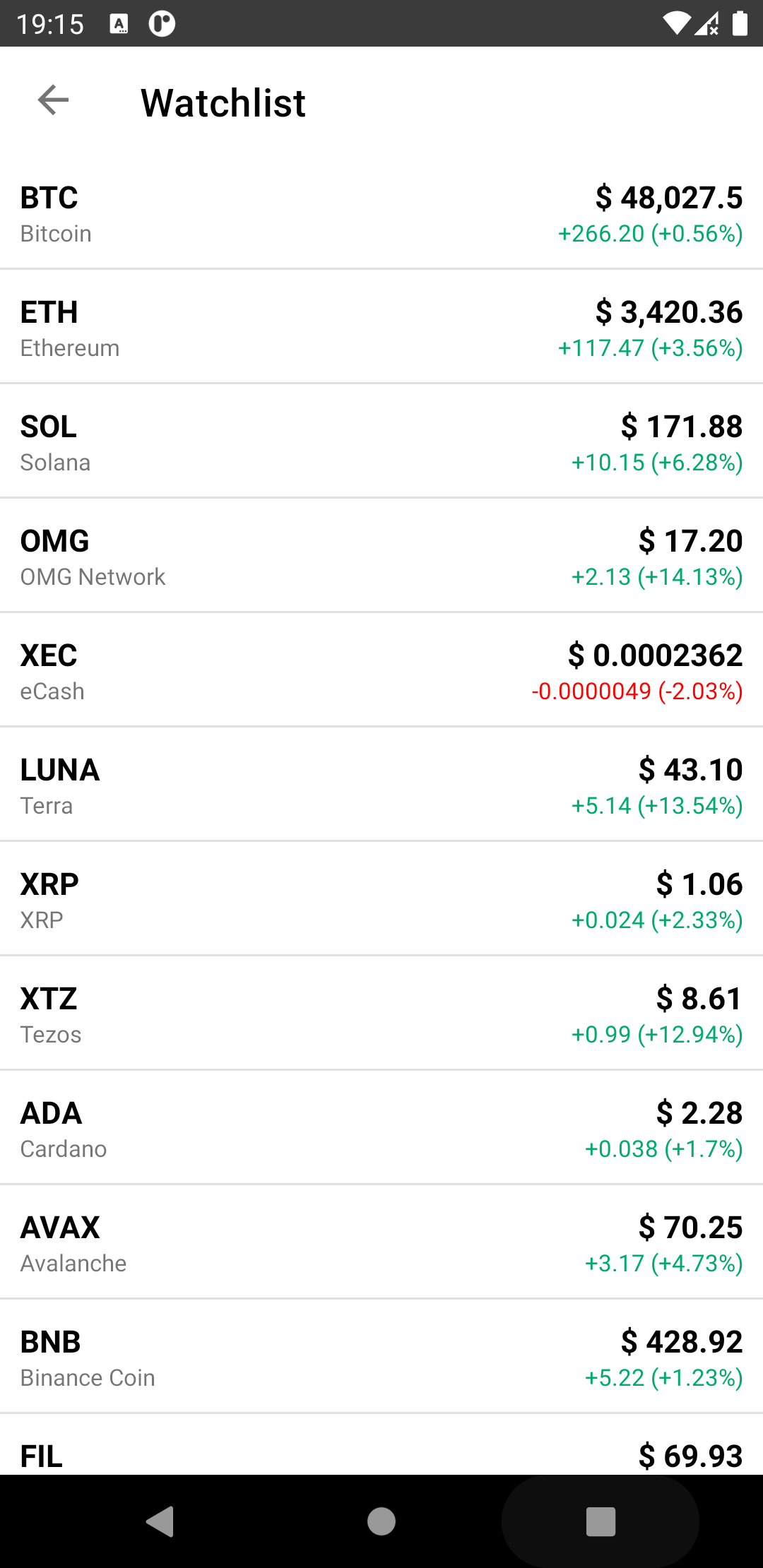View the Avalanche (AVAX) entry

(x=381, y=1243)
